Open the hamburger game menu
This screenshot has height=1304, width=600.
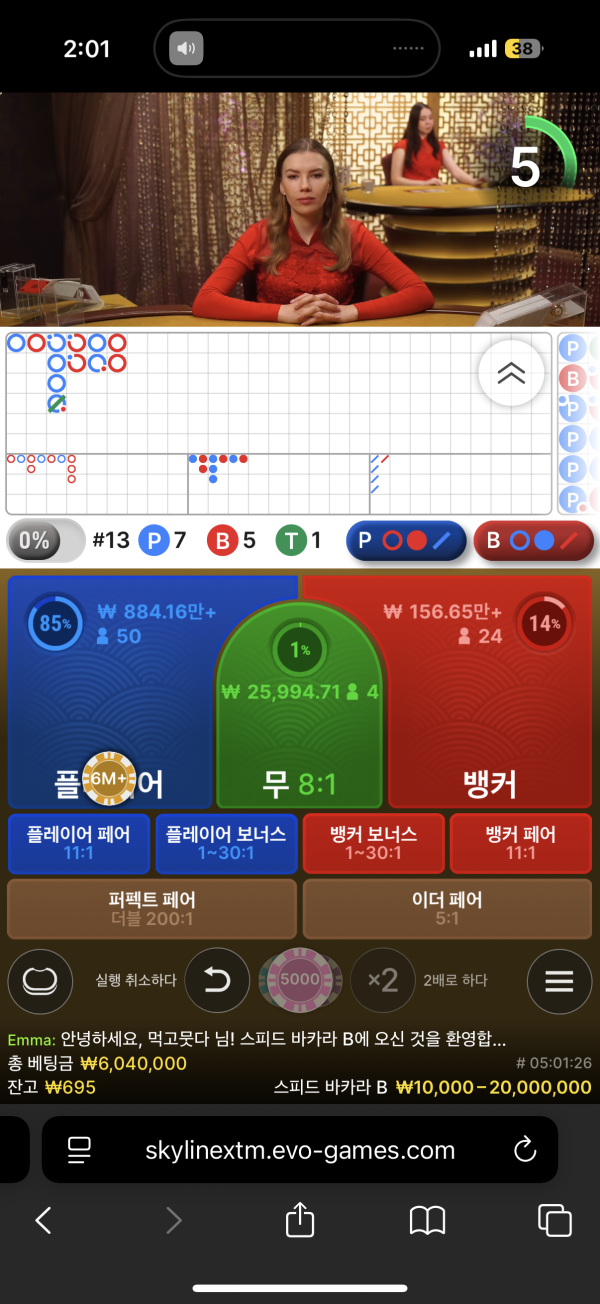point(559,980)
